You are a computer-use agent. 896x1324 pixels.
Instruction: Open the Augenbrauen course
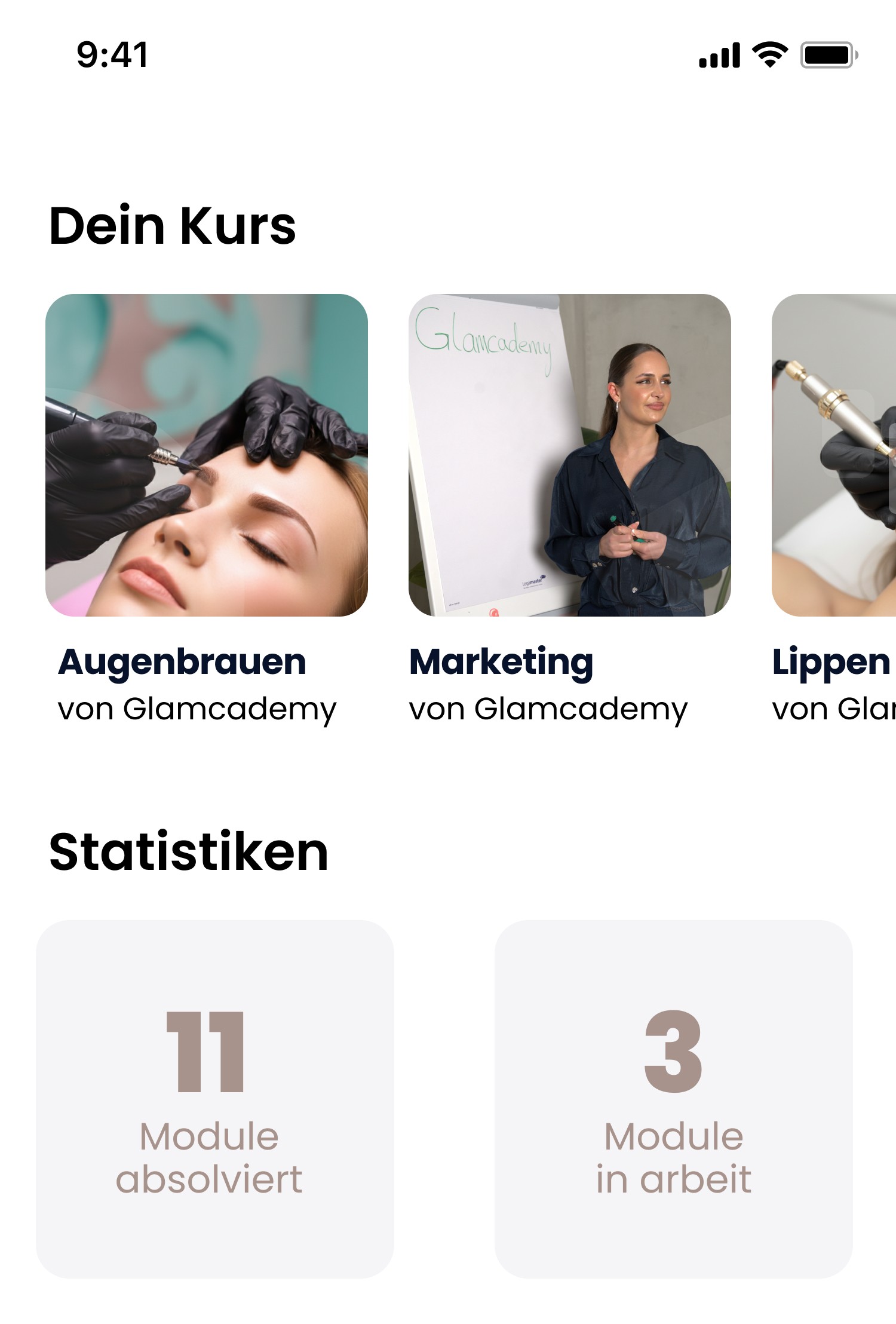point(206,455)
